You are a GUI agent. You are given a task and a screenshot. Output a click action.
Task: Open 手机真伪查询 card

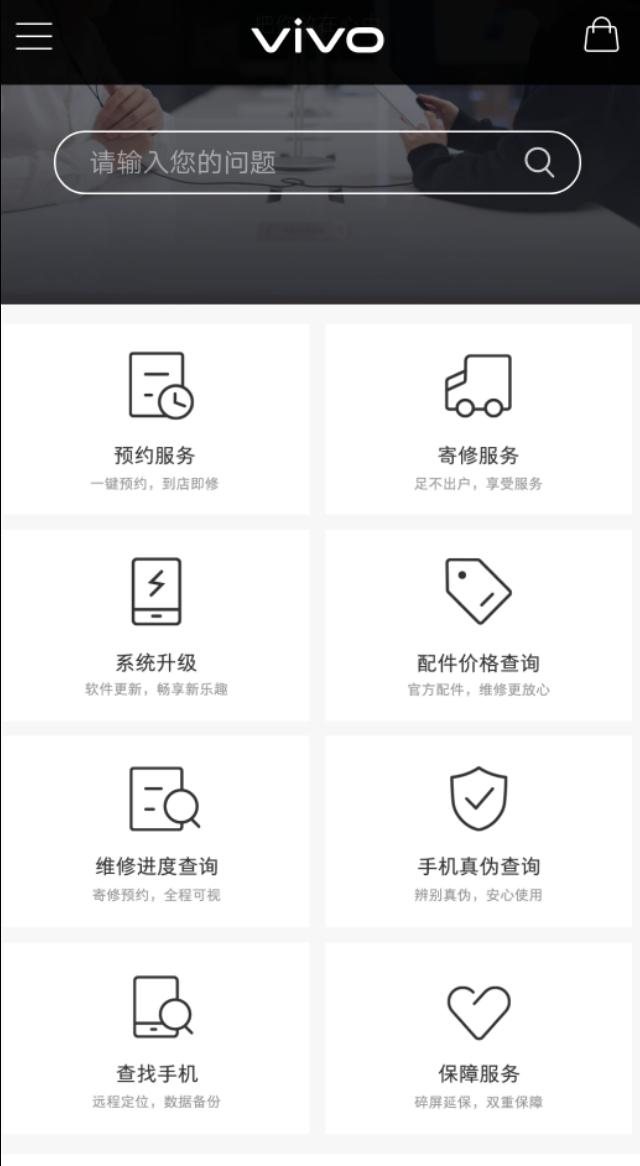pos(479,831)
